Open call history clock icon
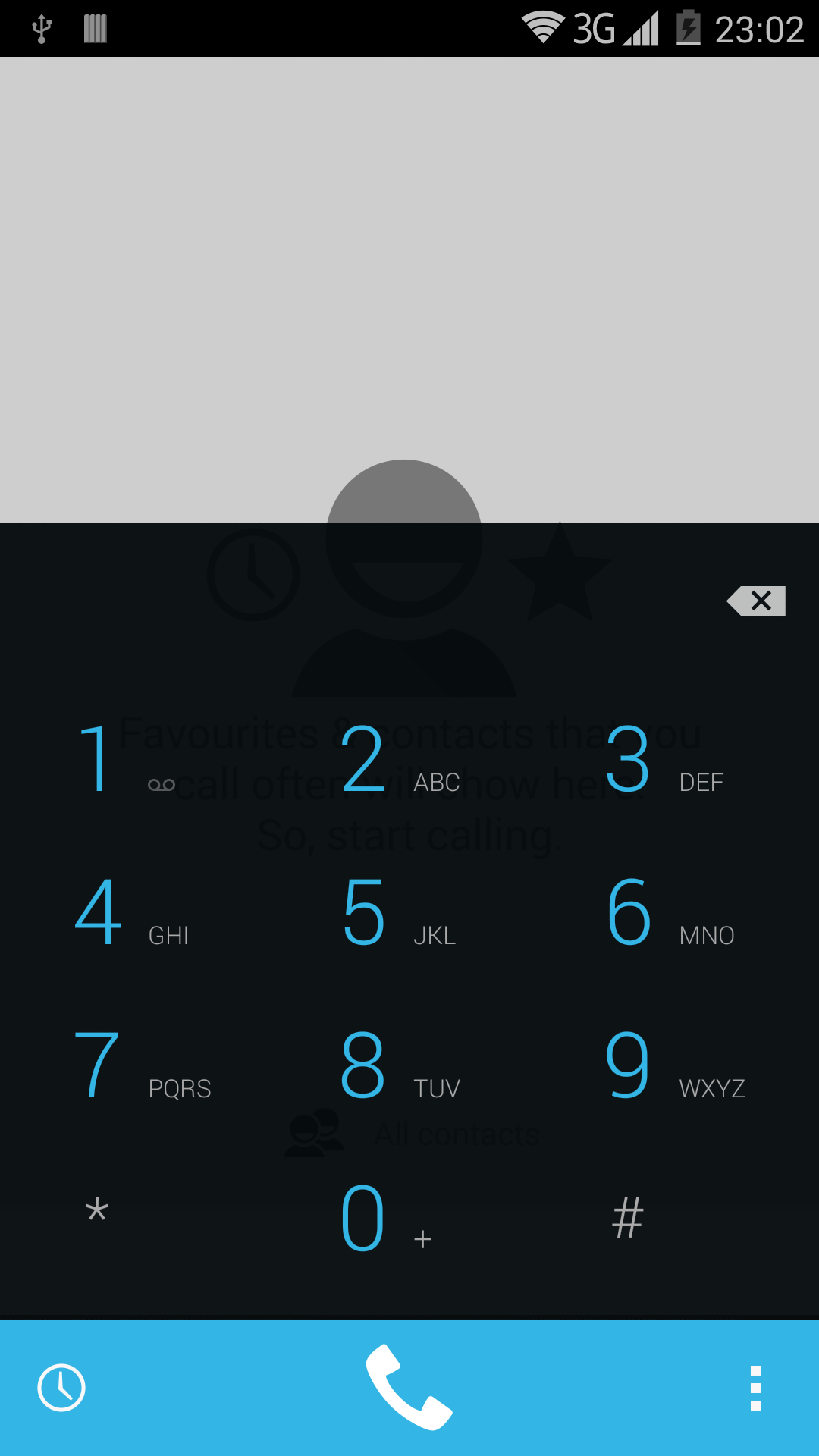819x1456 pixels. 61,1388
